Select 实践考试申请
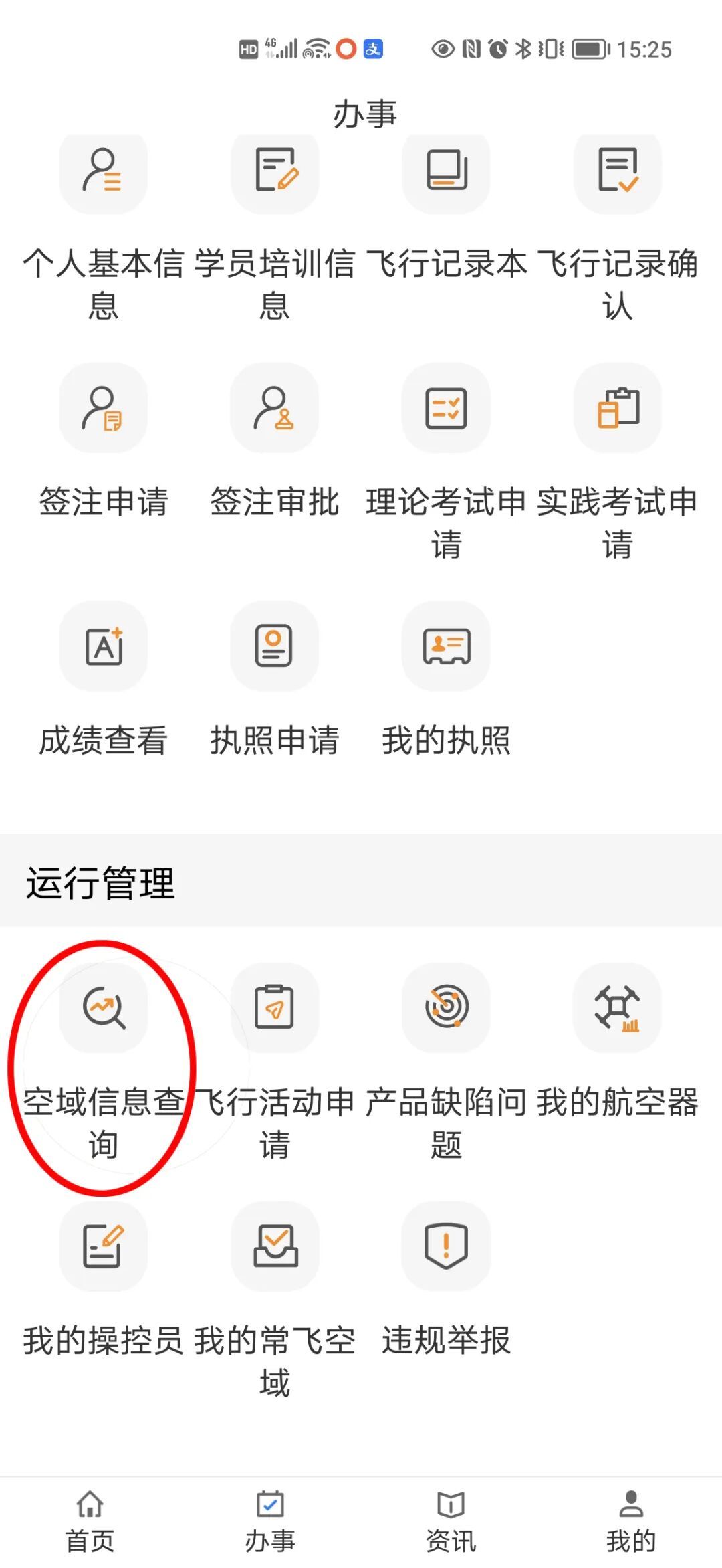The height and width of the screenshot is (1568, 722). (x=618, y=408)
